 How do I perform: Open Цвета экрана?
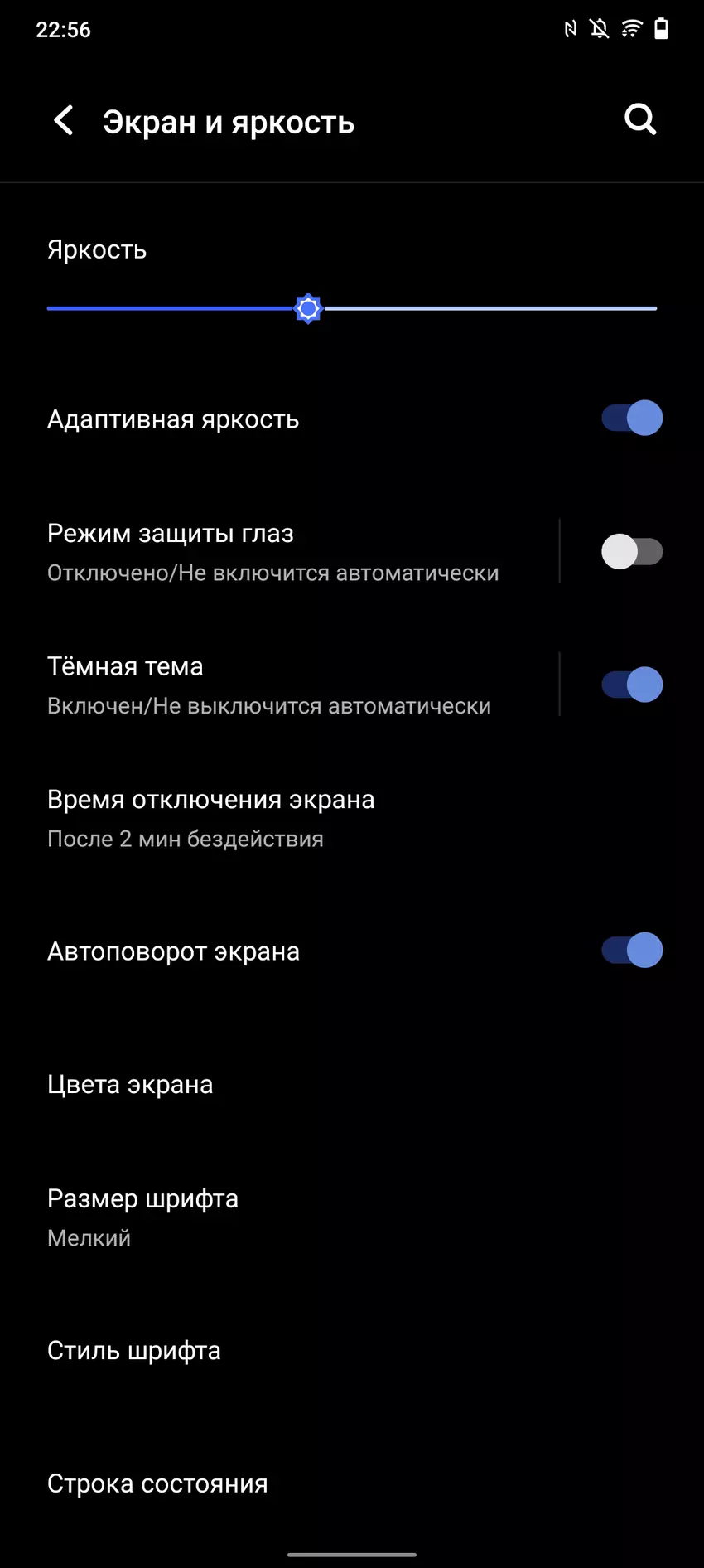pyautogui.click(x=130, y=1084)
